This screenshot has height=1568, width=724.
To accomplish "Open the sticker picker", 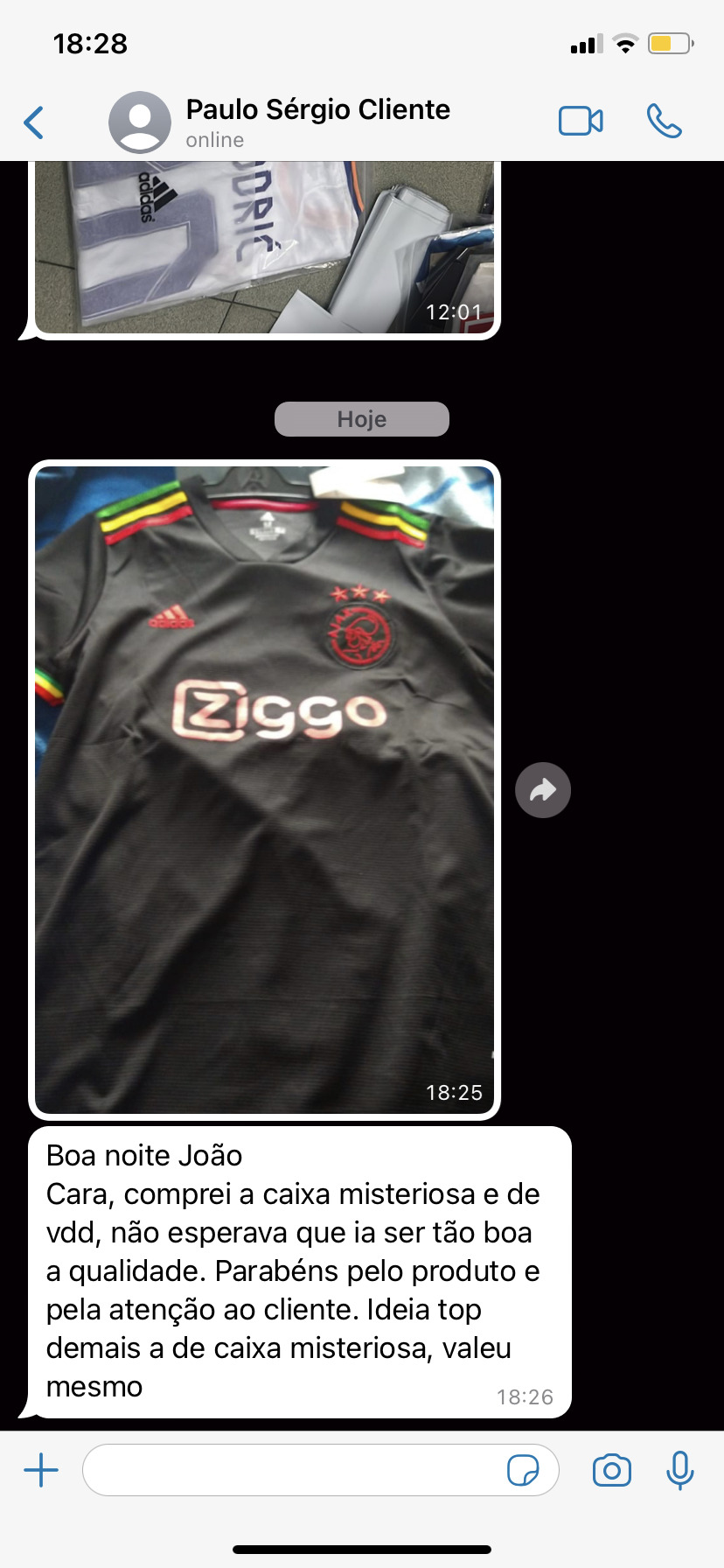I will (523, 1470).
